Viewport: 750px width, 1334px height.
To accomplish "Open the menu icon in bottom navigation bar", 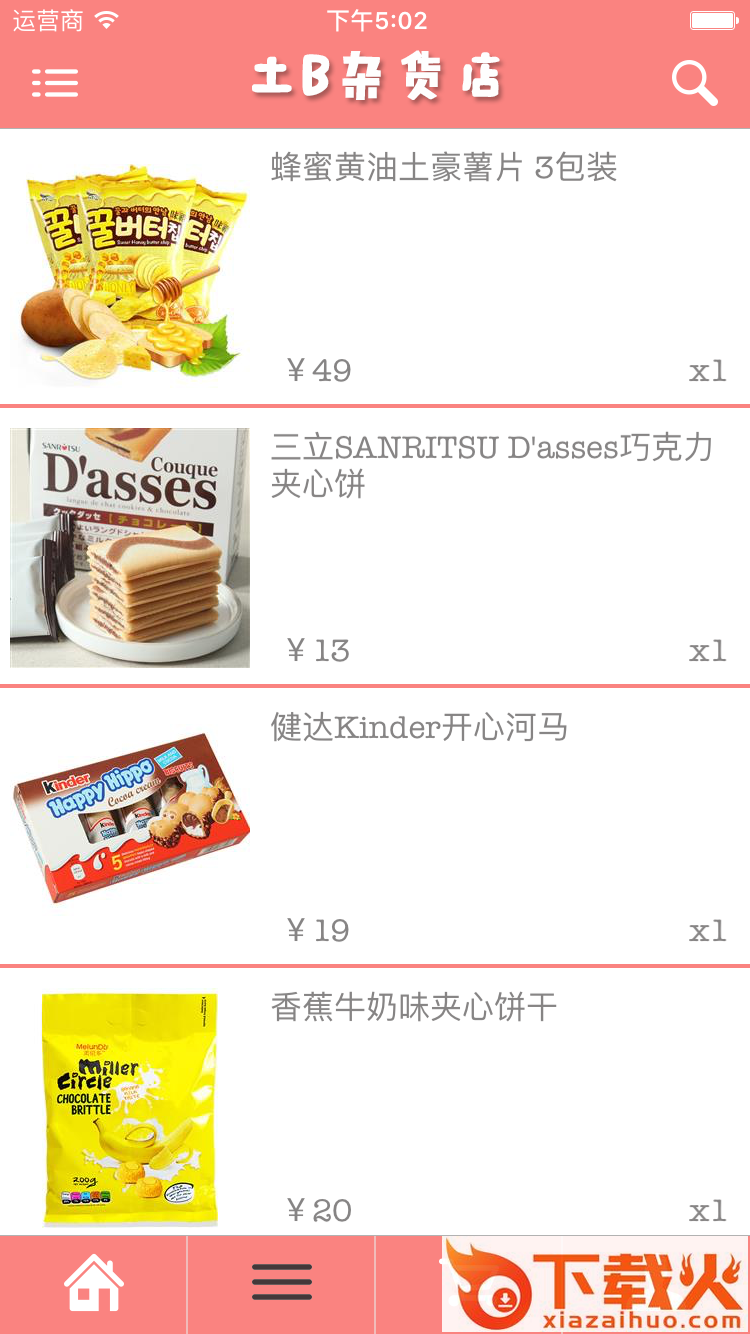I will click(281, 1283).
